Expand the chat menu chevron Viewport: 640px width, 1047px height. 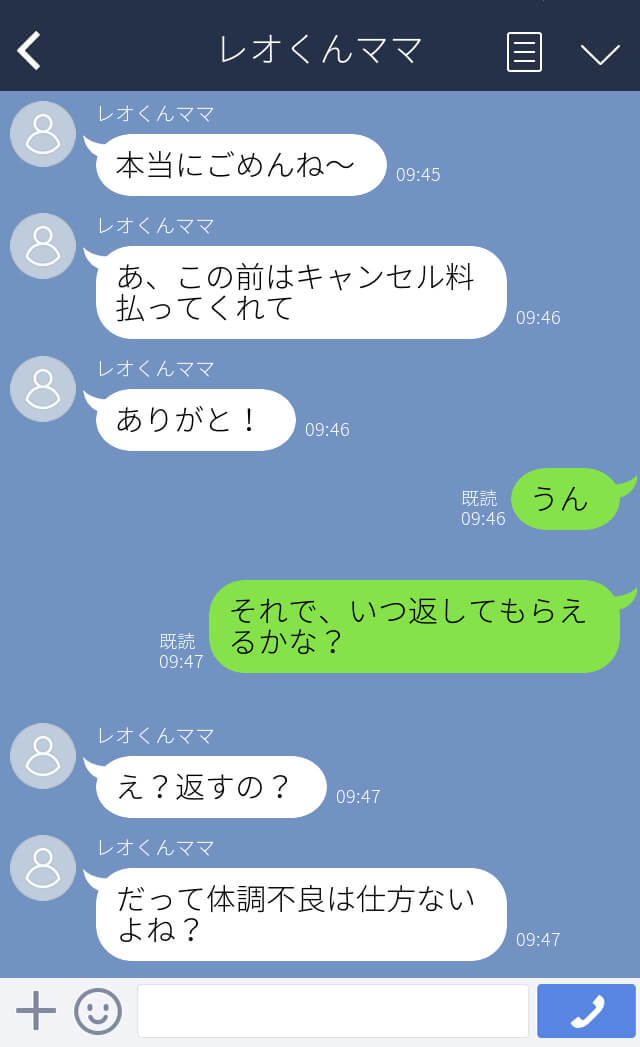coord(600,54)
